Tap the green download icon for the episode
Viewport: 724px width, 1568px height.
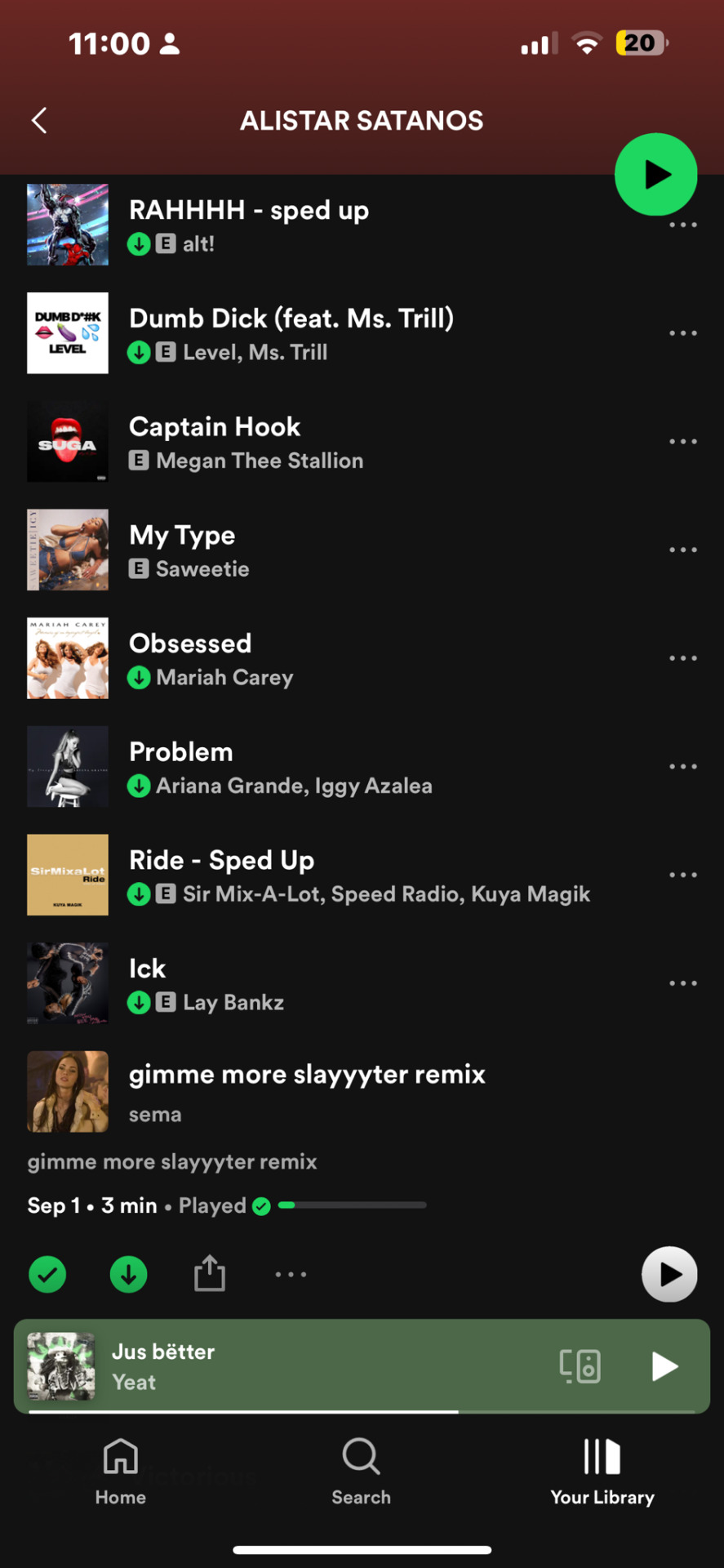[x=128, y=1274]
